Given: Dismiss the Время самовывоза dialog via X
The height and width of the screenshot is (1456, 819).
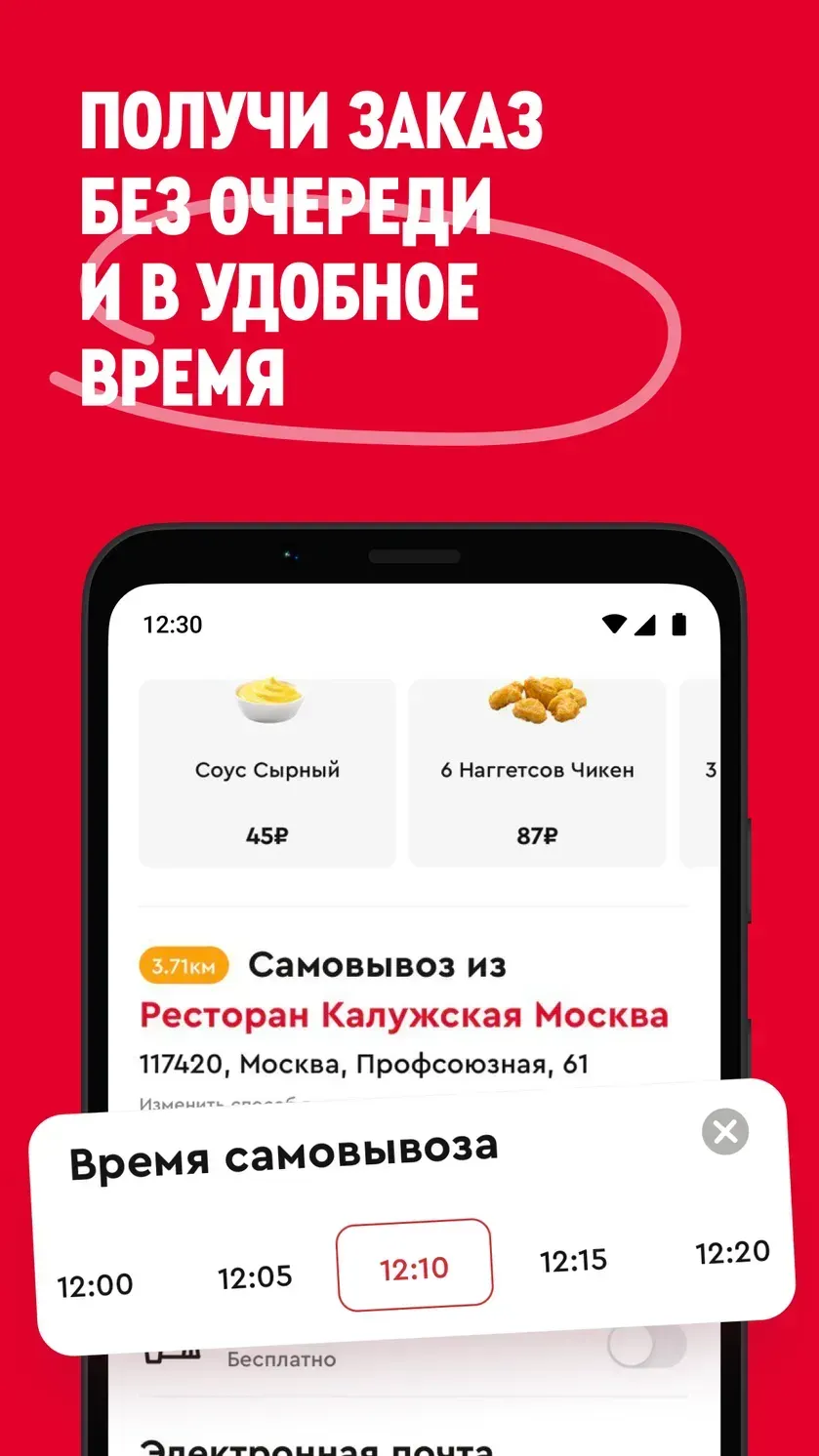Looking at the screenshot, I should click(x=724, y=1132).
